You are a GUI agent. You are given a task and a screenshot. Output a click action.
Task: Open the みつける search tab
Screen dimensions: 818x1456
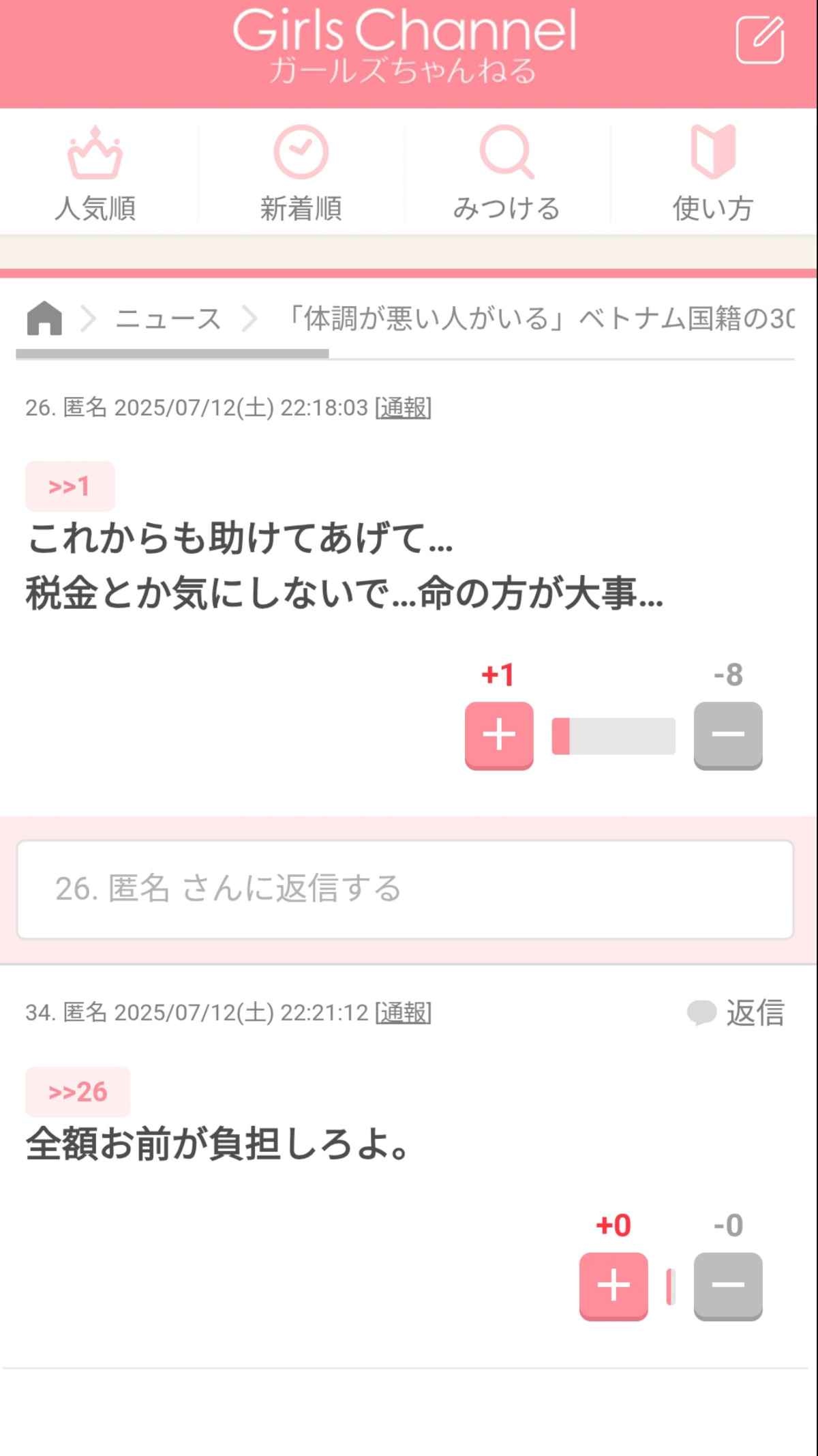point(506,174)
